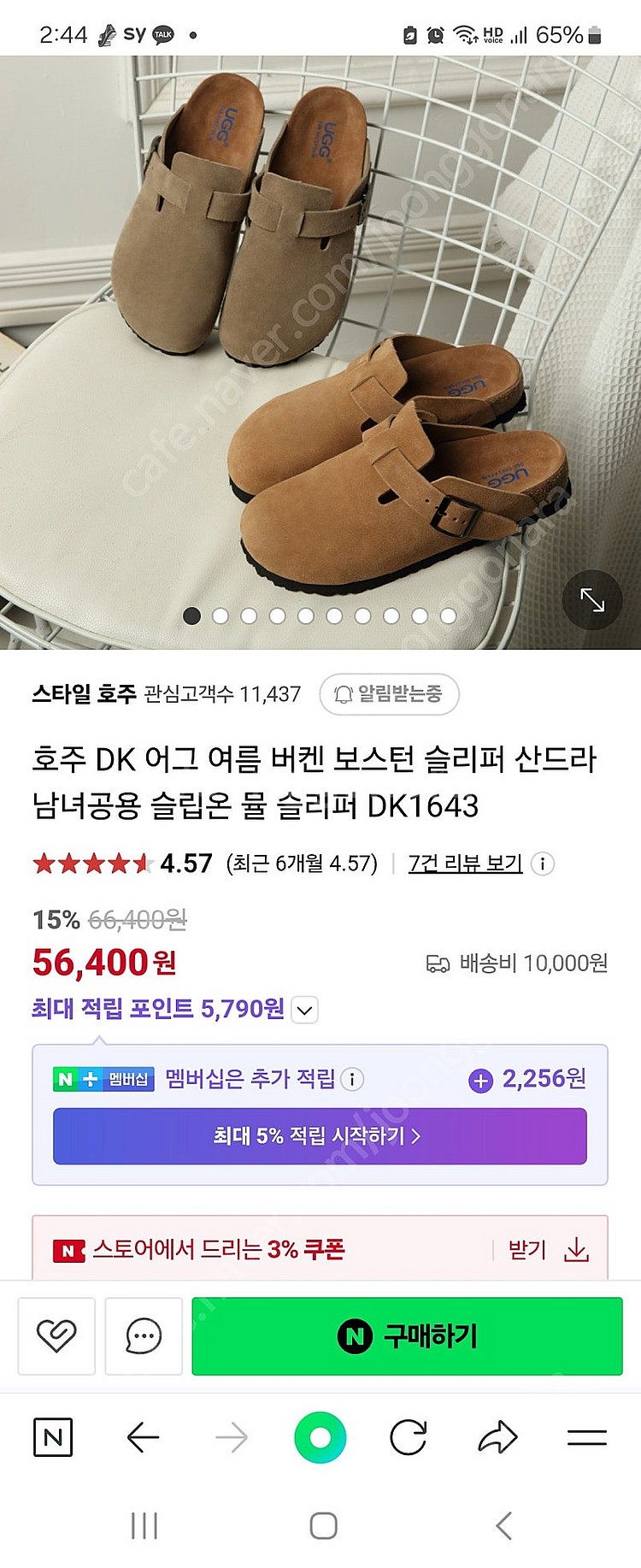Tap the delivery truck shipping fee icon

click(x=440, y=964)
